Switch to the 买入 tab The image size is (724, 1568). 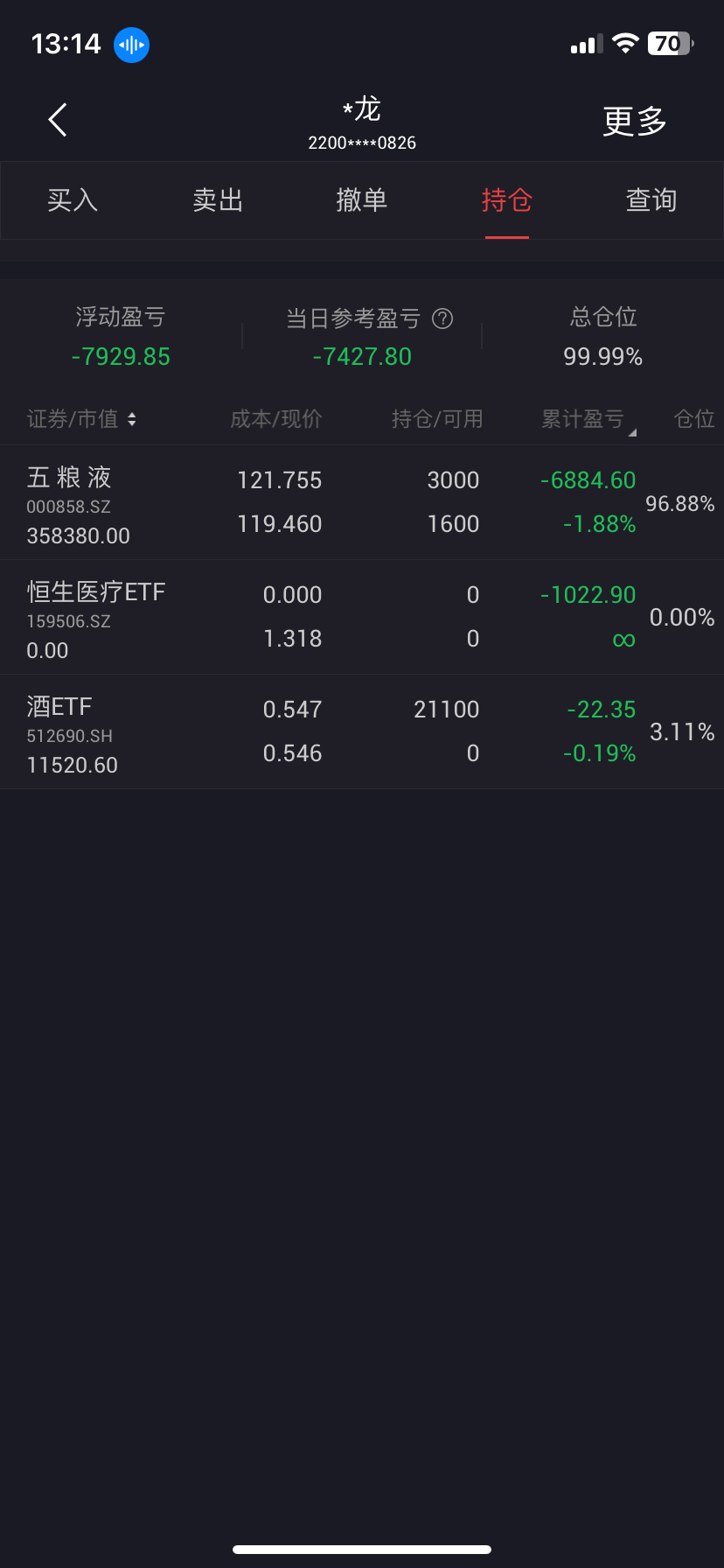click(x=73, y=200)
